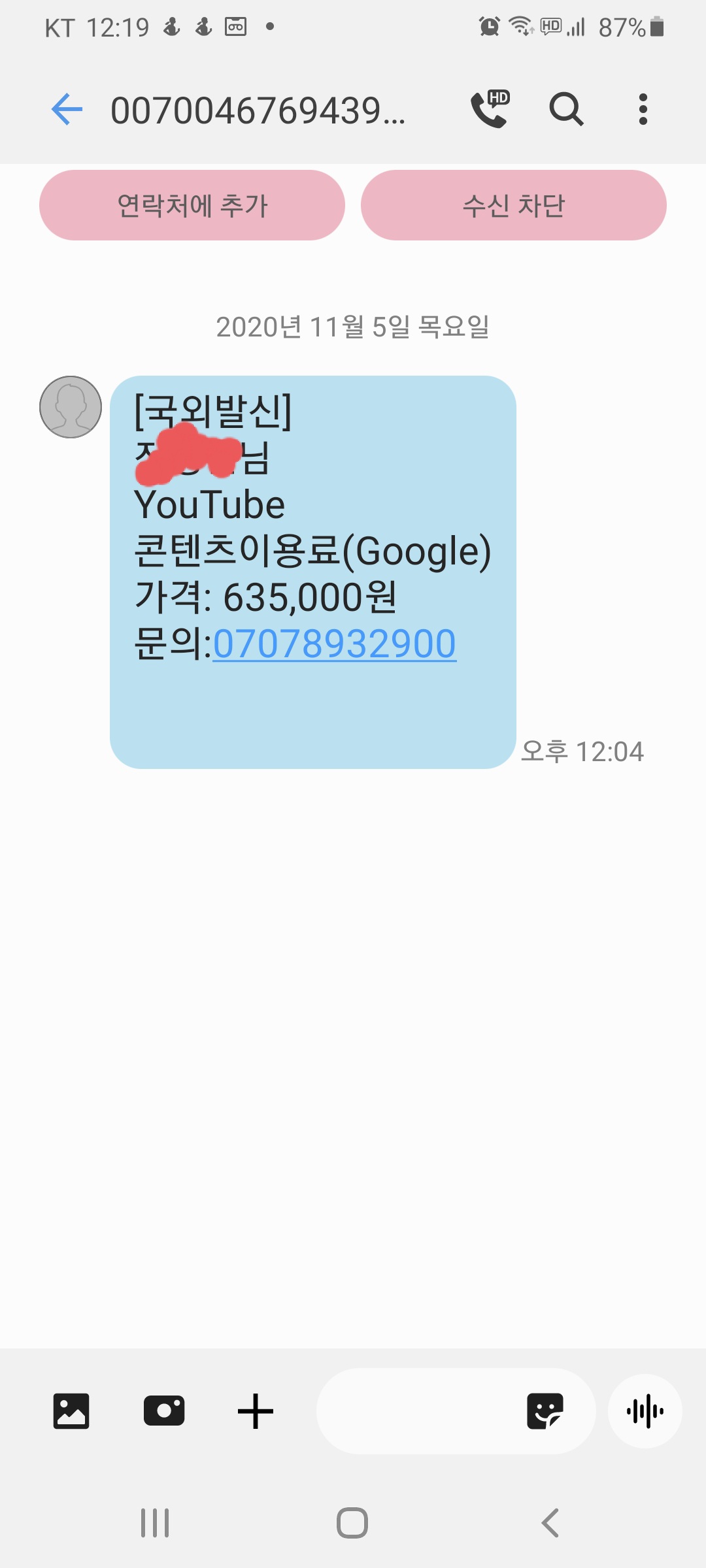The width and height of the screenshot is (706, 1568).
Task: Call the sender with HD voice
Action: [490, 109]
